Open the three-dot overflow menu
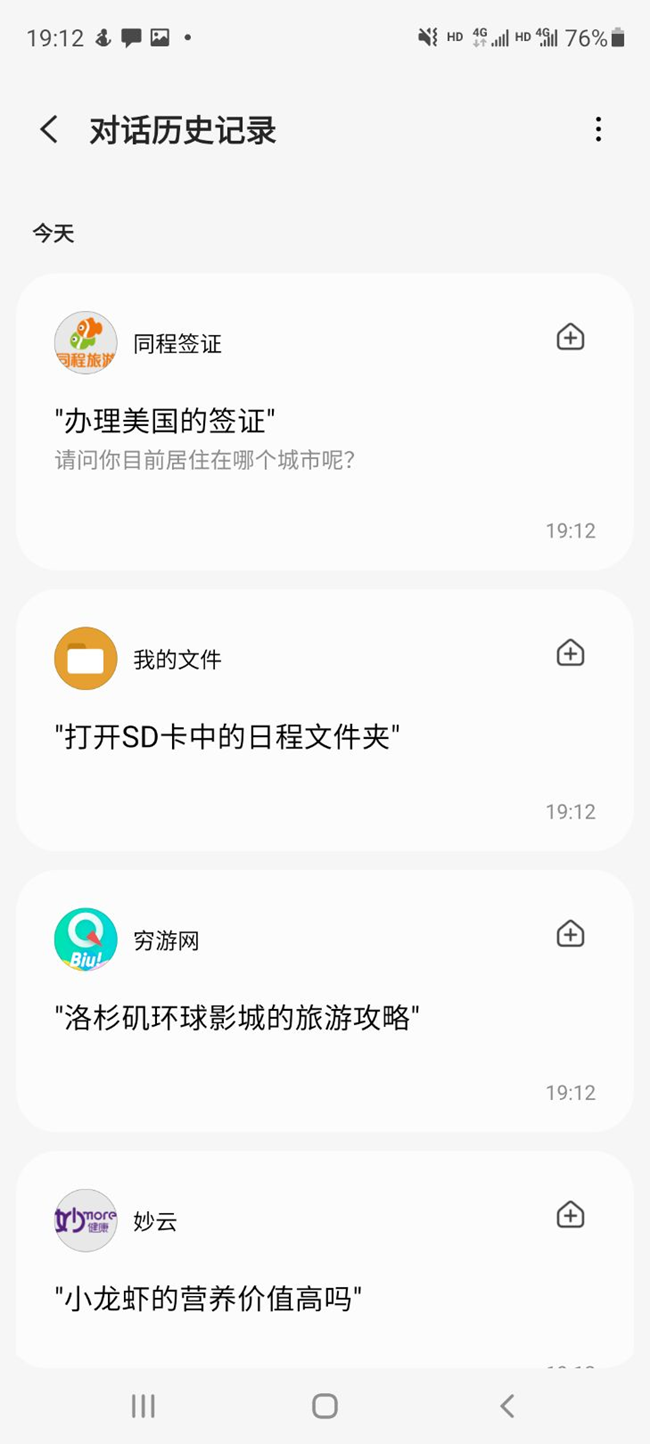 [598, 129]
